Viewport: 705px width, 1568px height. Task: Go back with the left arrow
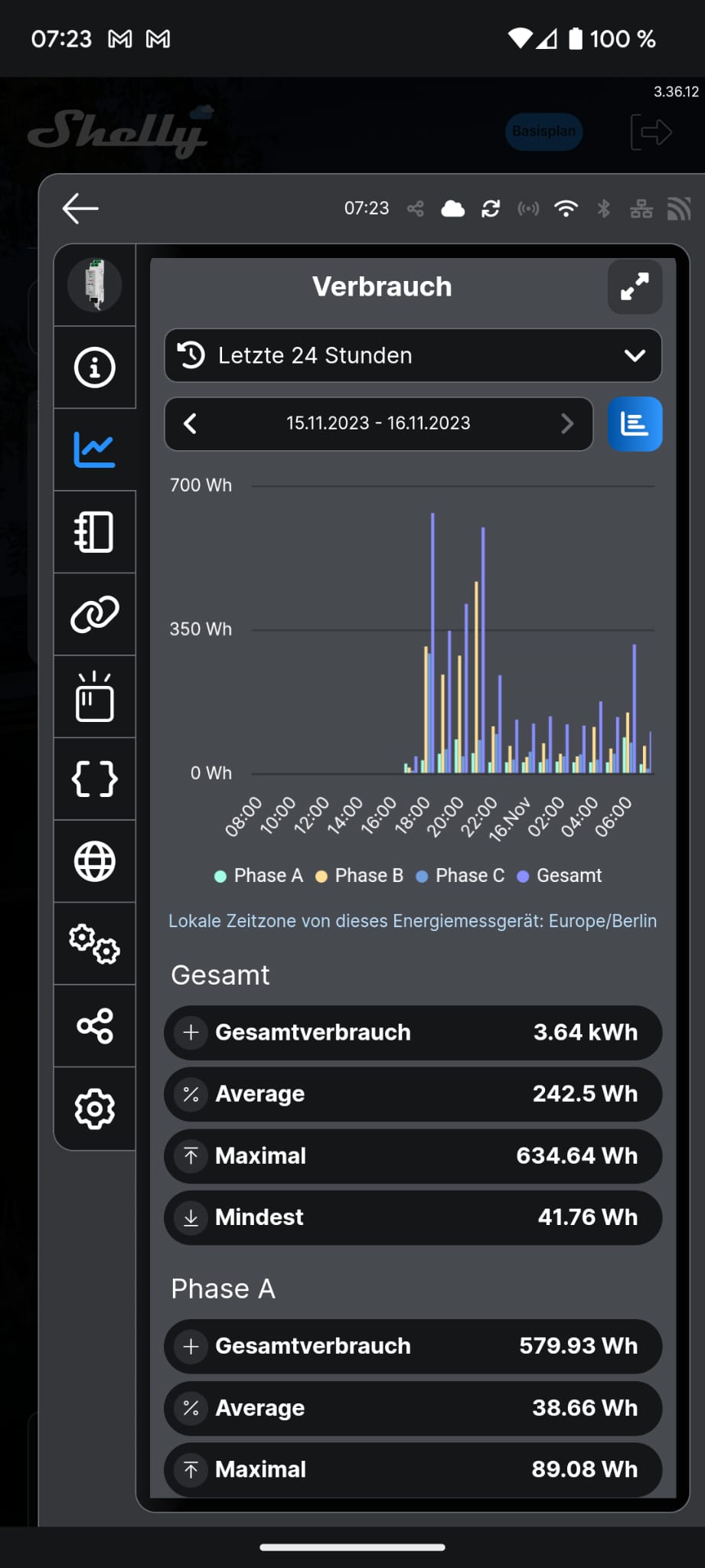click(80, 208)
